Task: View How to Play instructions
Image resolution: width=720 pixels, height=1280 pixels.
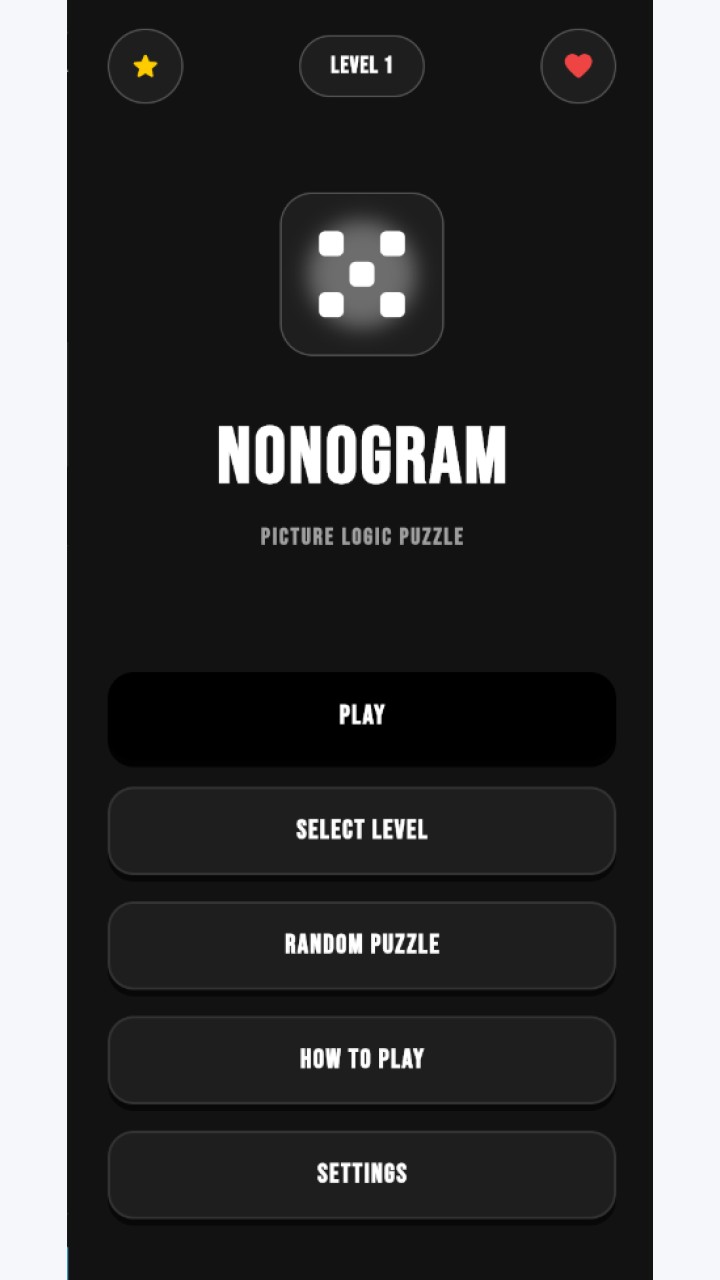Action: [362, 1060]
